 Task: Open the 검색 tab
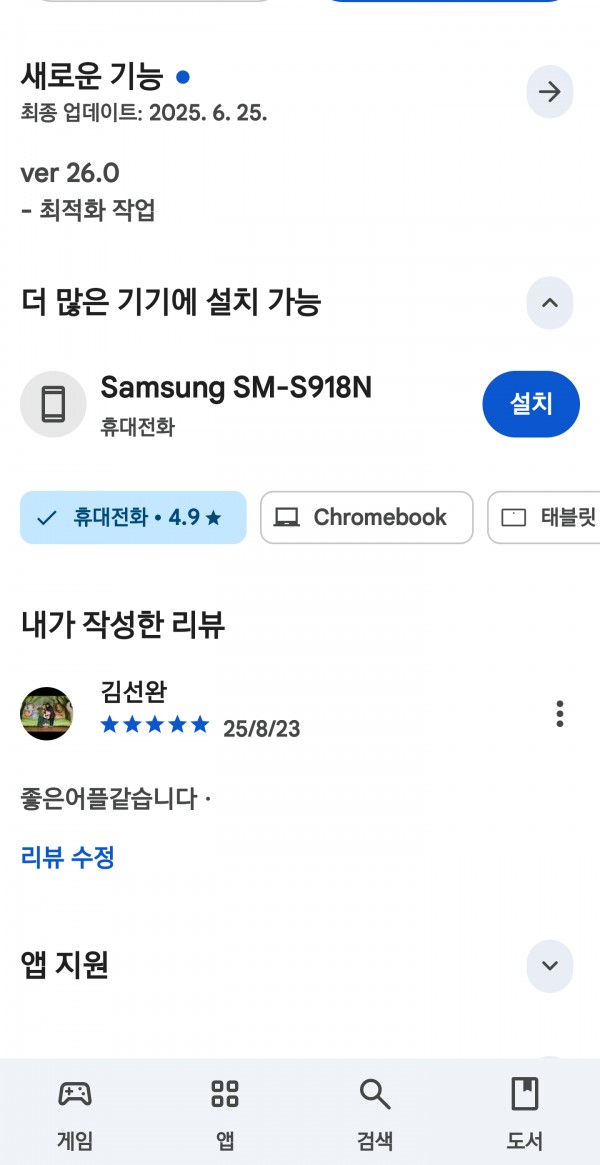click(x=375, y=1114)
